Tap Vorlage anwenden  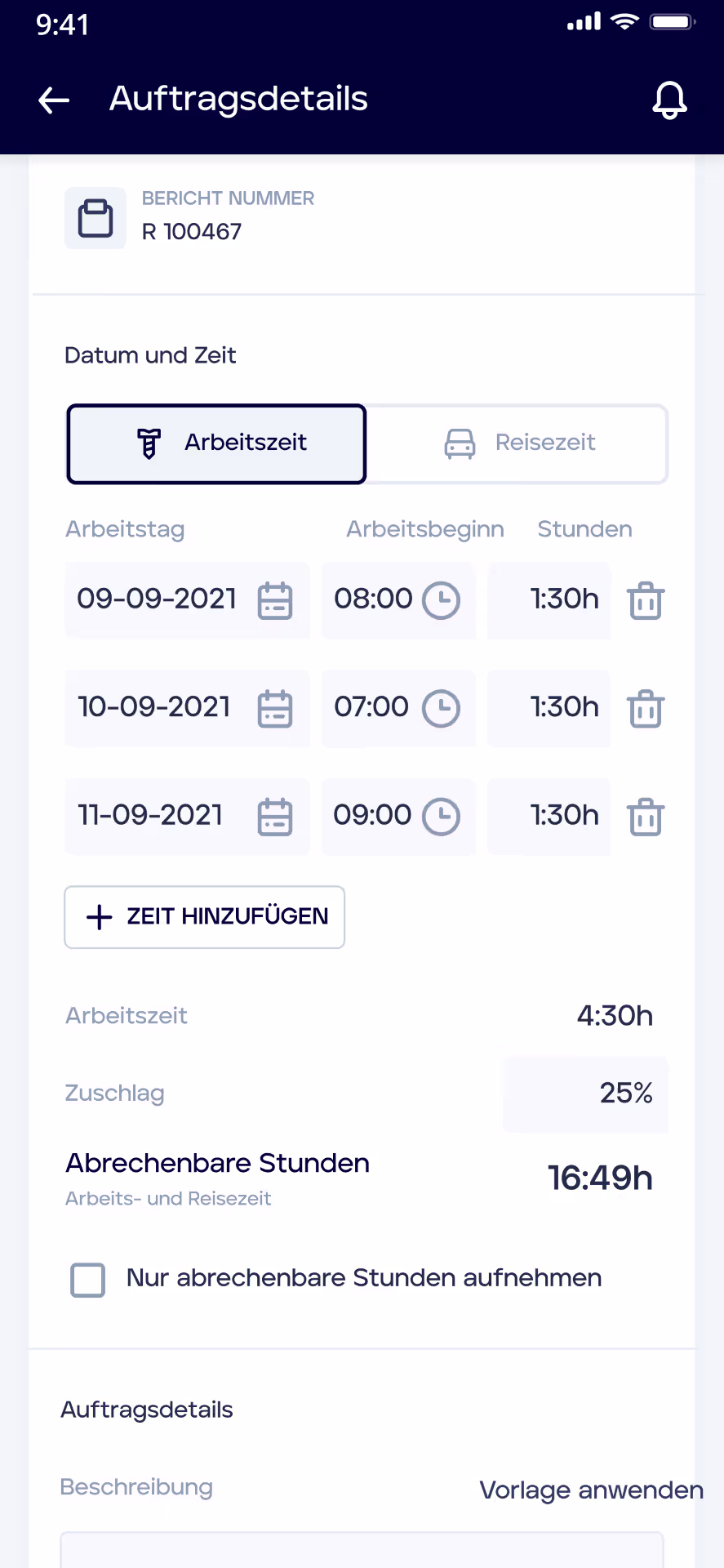[592, 1490]
